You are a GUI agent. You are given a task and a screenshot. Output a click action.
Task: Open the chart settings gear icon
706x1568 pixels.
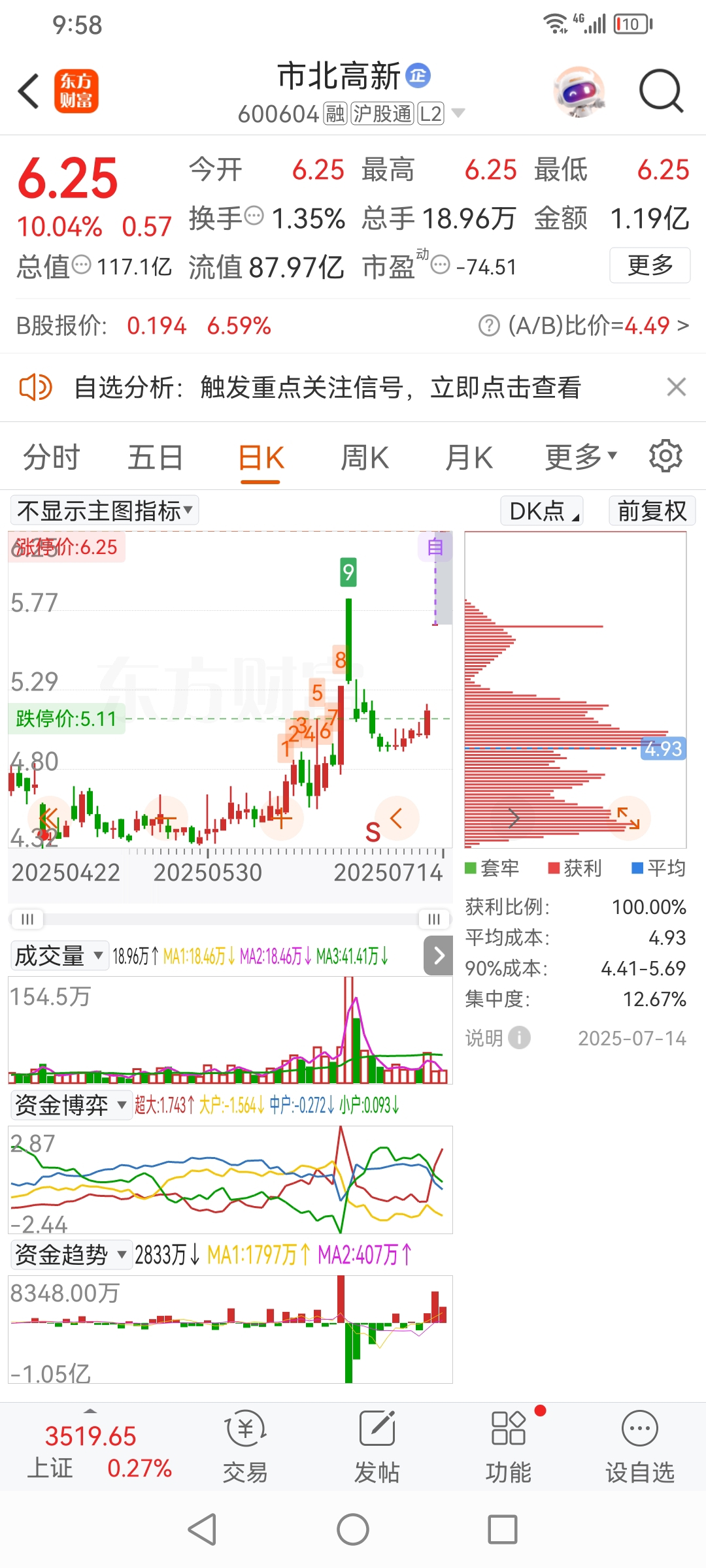(x=665, y=456)
